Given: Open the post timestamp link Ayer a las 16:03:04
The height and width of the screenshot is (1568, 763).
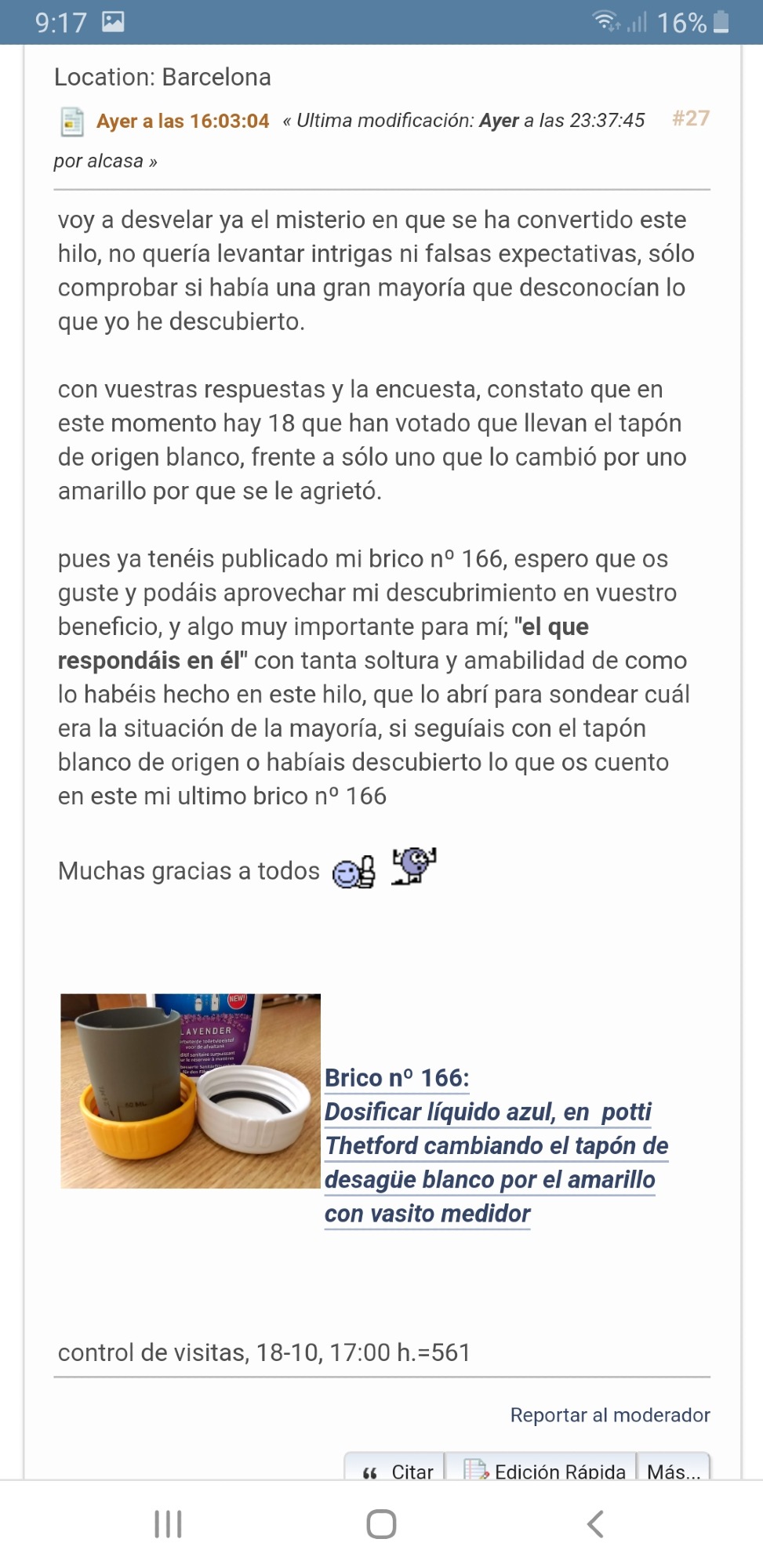Looking at the screenshot, I should coord(183,121).
